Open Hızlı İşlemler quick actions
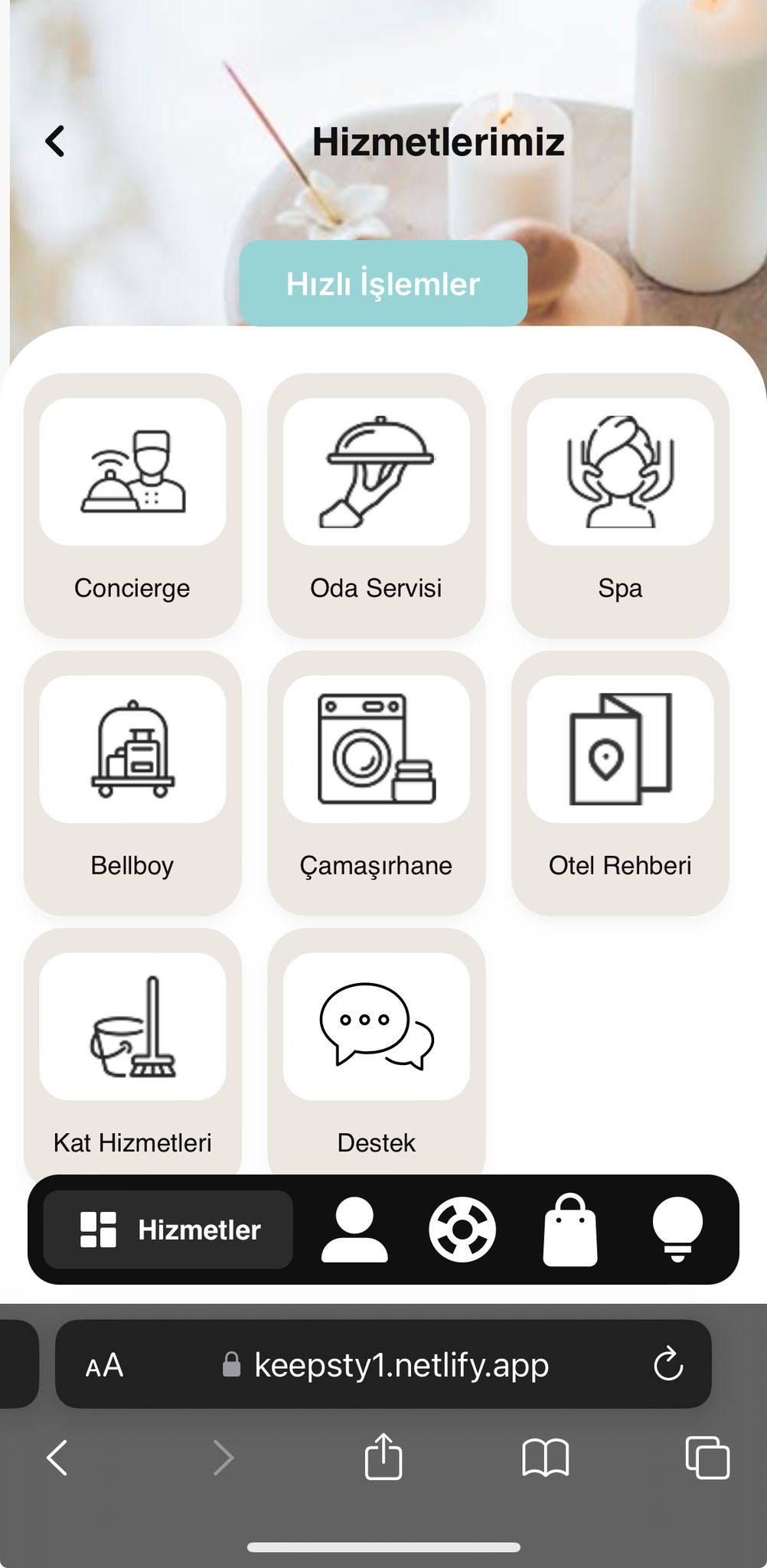Image resolution: width=767 pixels, height=1568 pixels. point(383,283)
